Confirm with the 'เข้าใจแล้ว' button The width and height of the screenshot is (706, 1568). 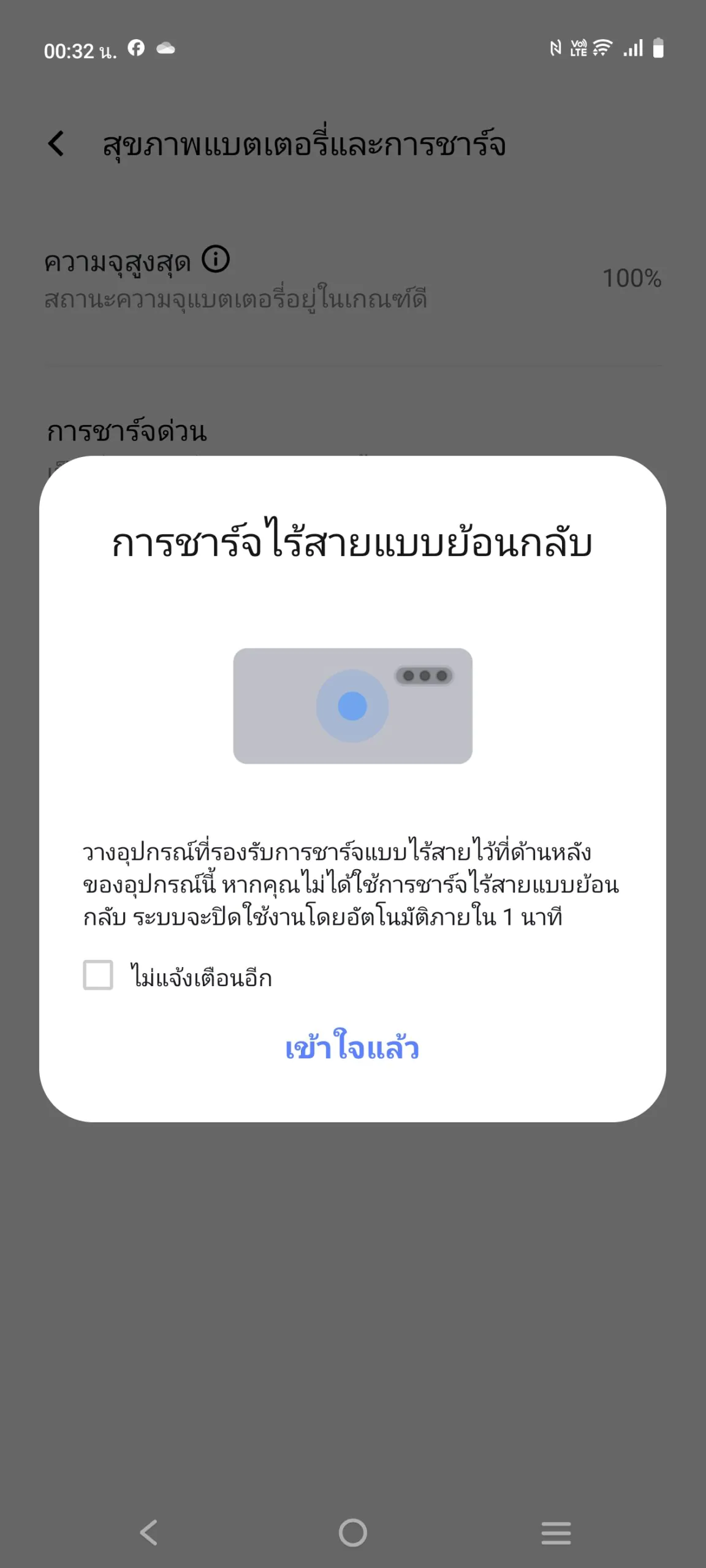pyautogui.click(x=352, y=1047)
